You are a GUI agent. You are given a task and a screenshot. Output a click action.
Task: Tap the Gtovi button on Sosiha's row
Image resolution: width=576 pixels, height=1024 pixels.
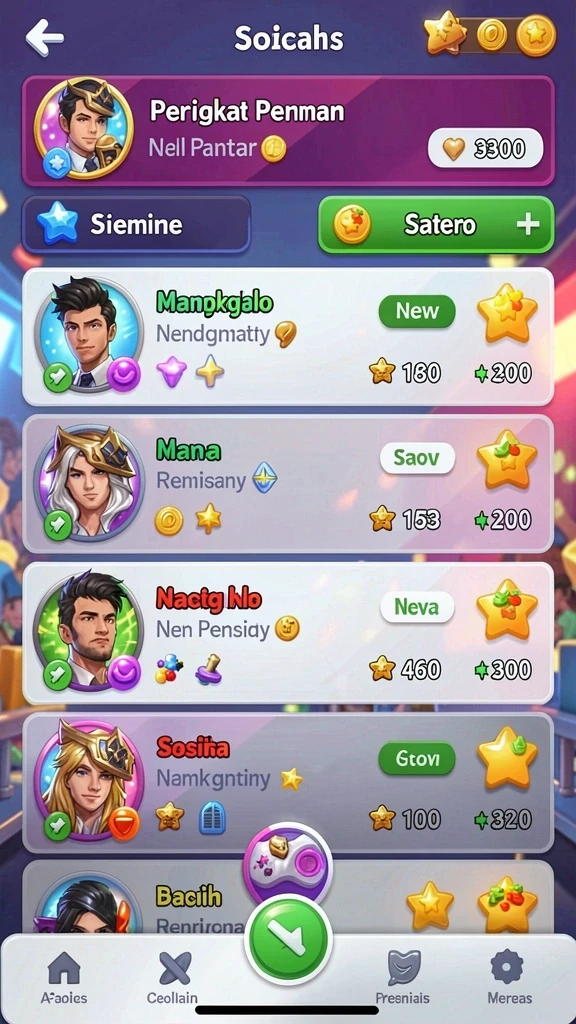tap(417, 758)
